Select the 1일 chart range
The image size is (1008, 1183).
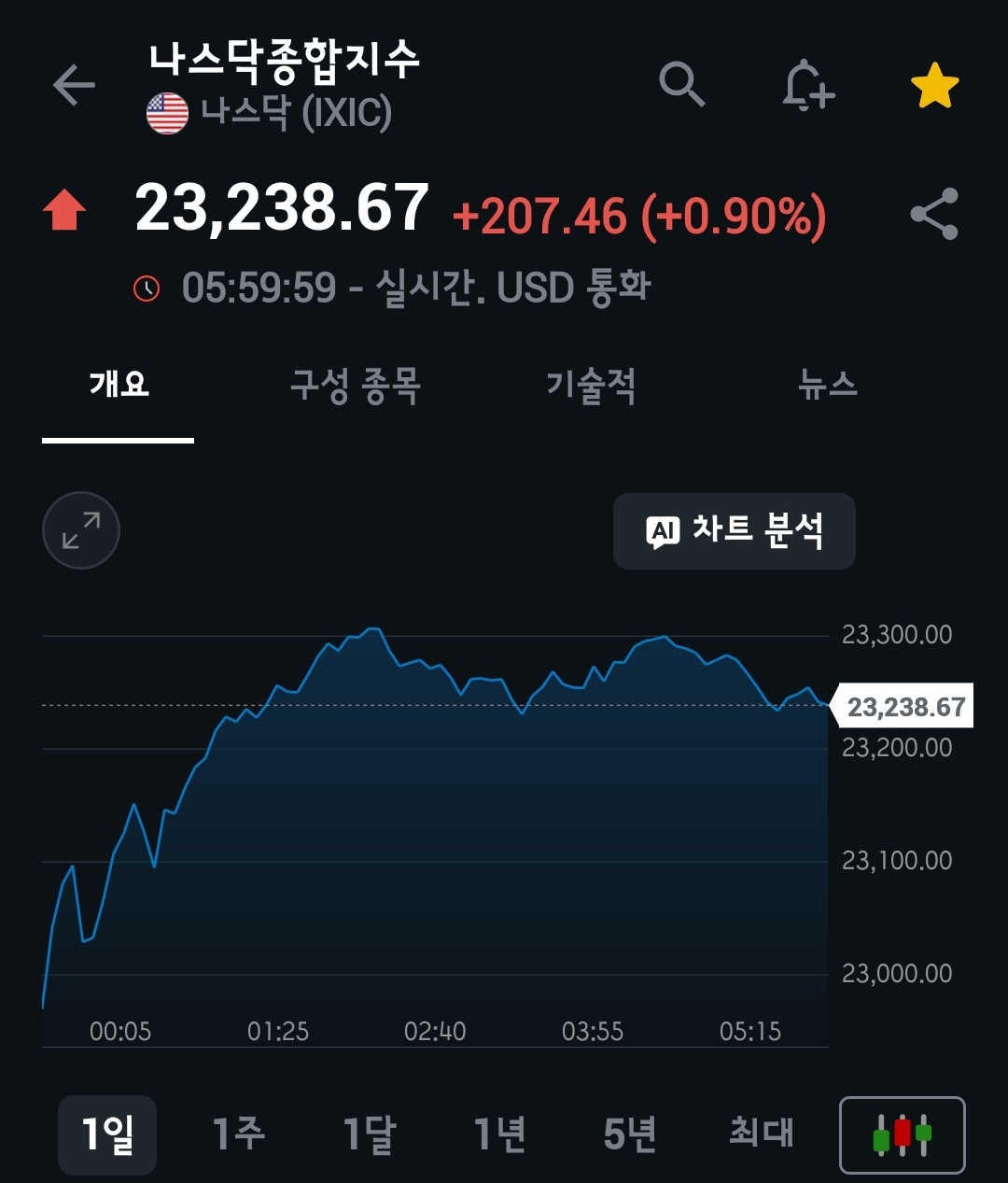[x=107, y=1134]
